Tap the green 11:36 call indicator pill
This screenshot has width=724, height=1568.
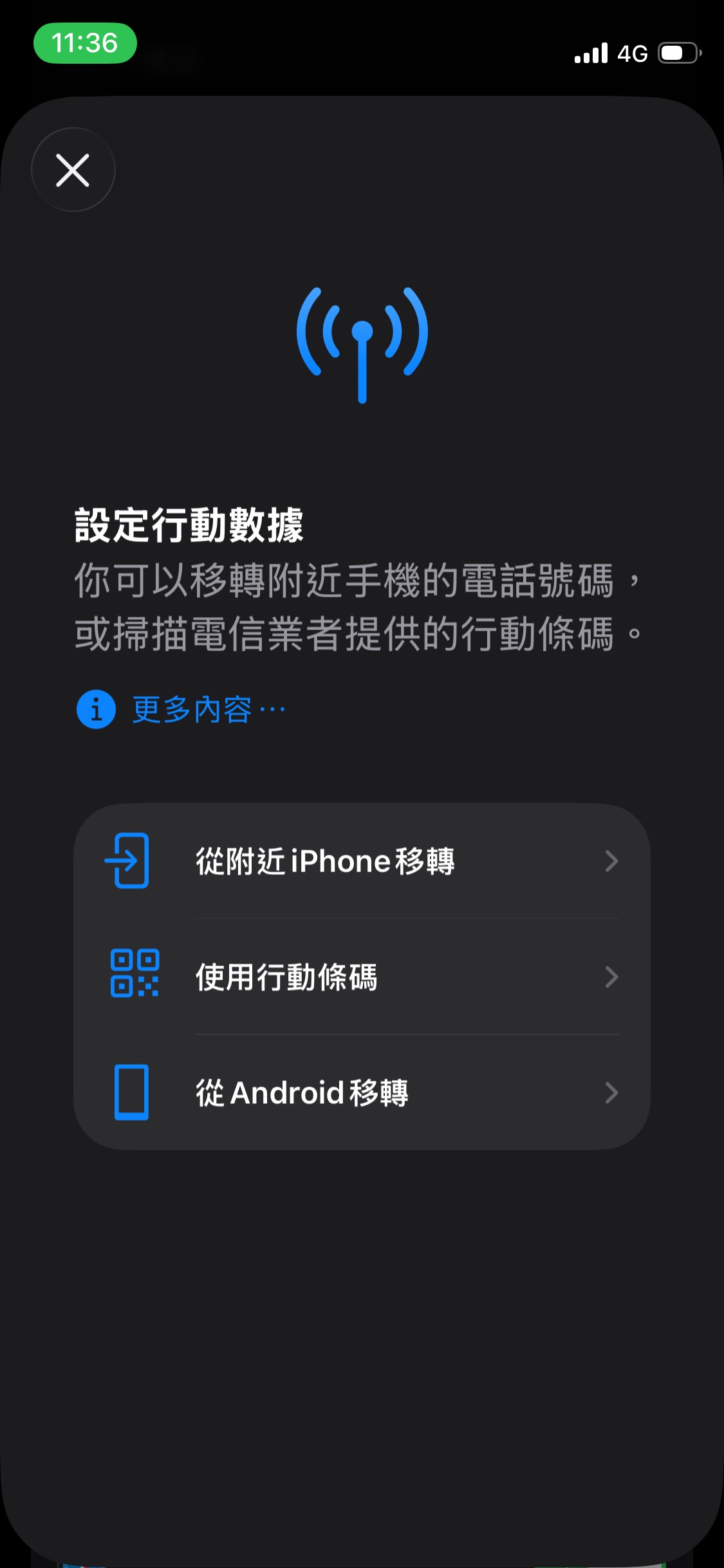tap(85, 43)
